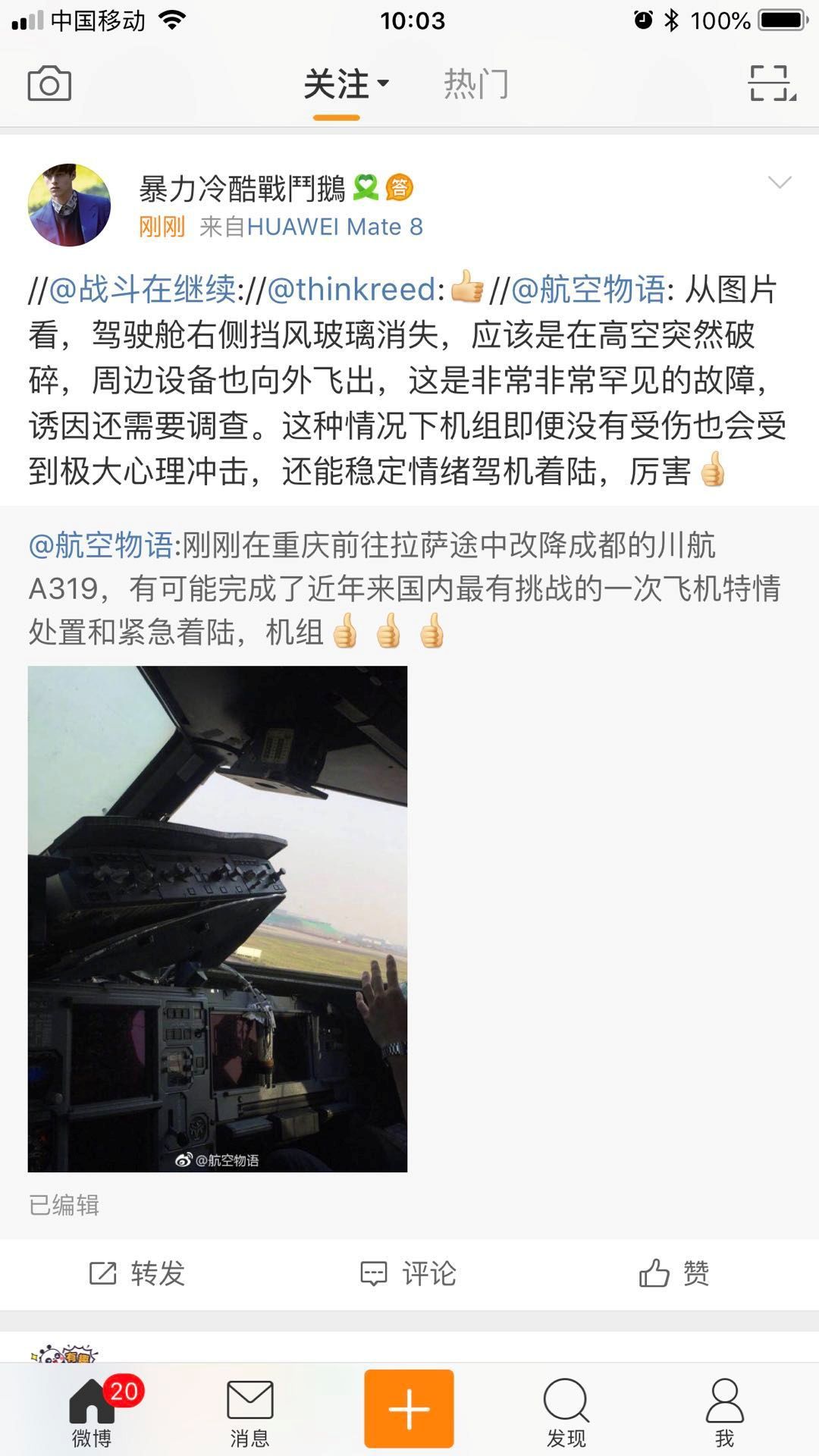819x1456 pixels.
Task: View the cockpit photo in full size
Action: [x=218, y=918]
